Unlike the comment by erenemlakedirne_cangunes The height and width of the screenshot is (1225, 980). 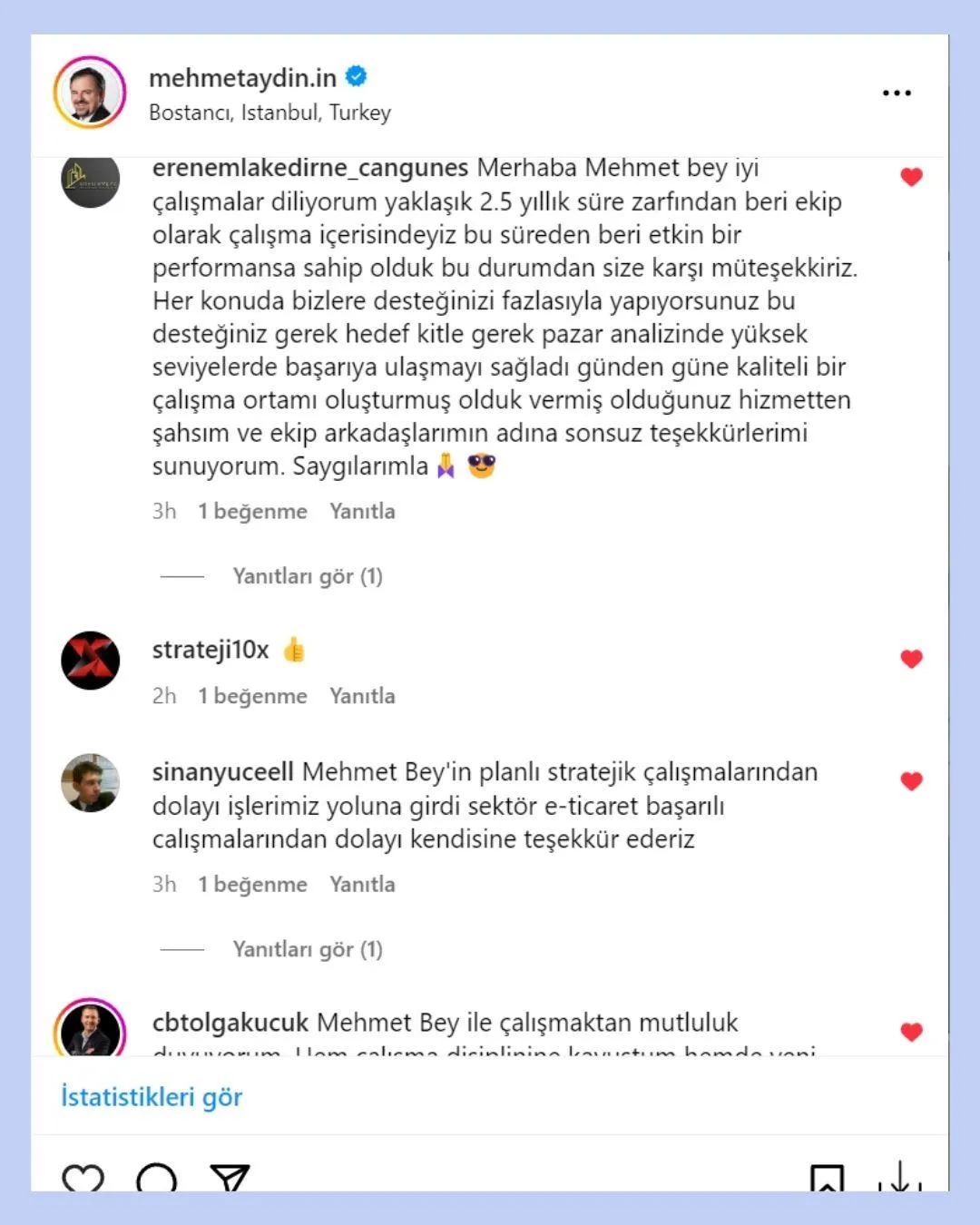[911, 177]
